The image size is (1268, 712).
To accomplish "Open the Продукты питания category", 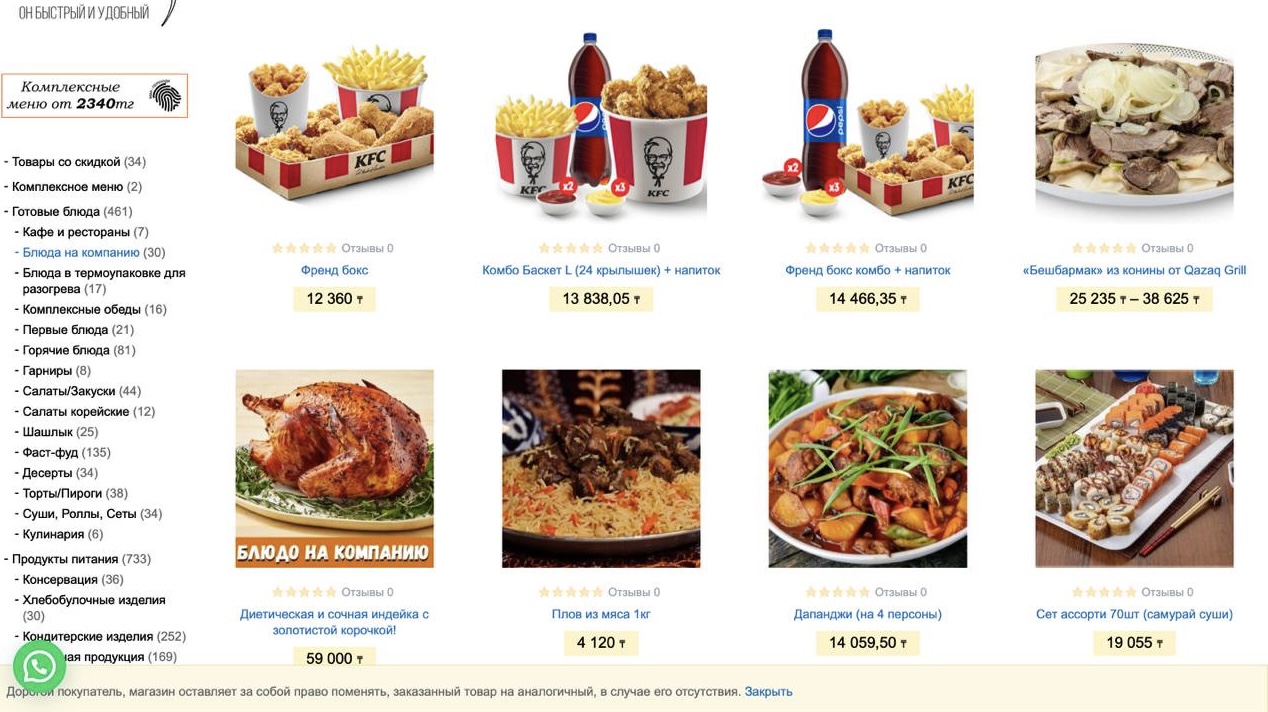I will click(x=65, y=559).
